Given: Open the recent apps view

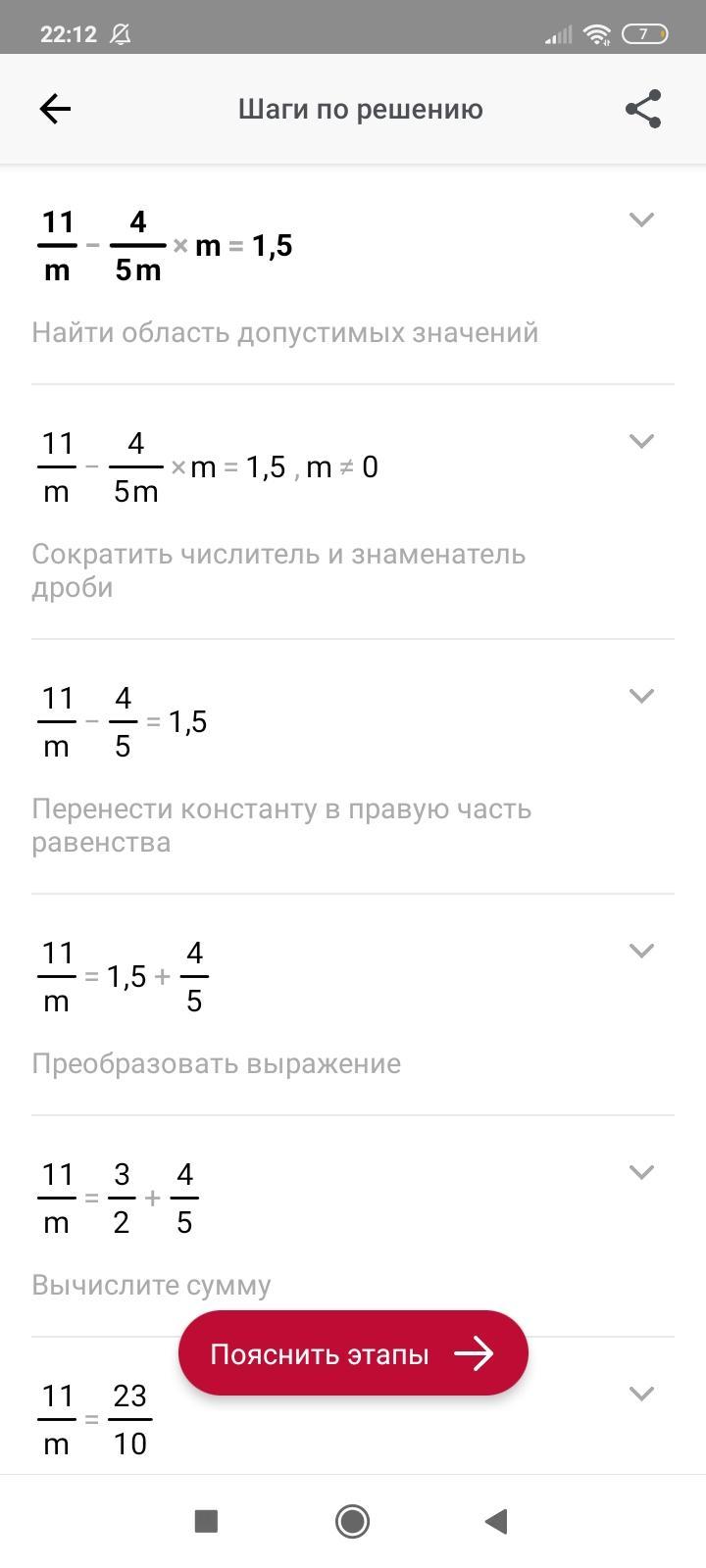Looking at the screenshot, I should click(206, 1521).
